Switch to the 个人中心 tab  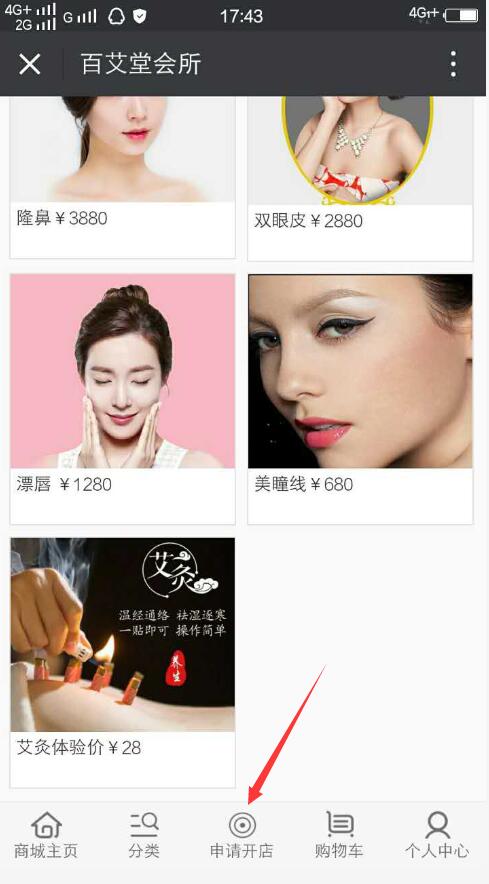pos(437,835)
